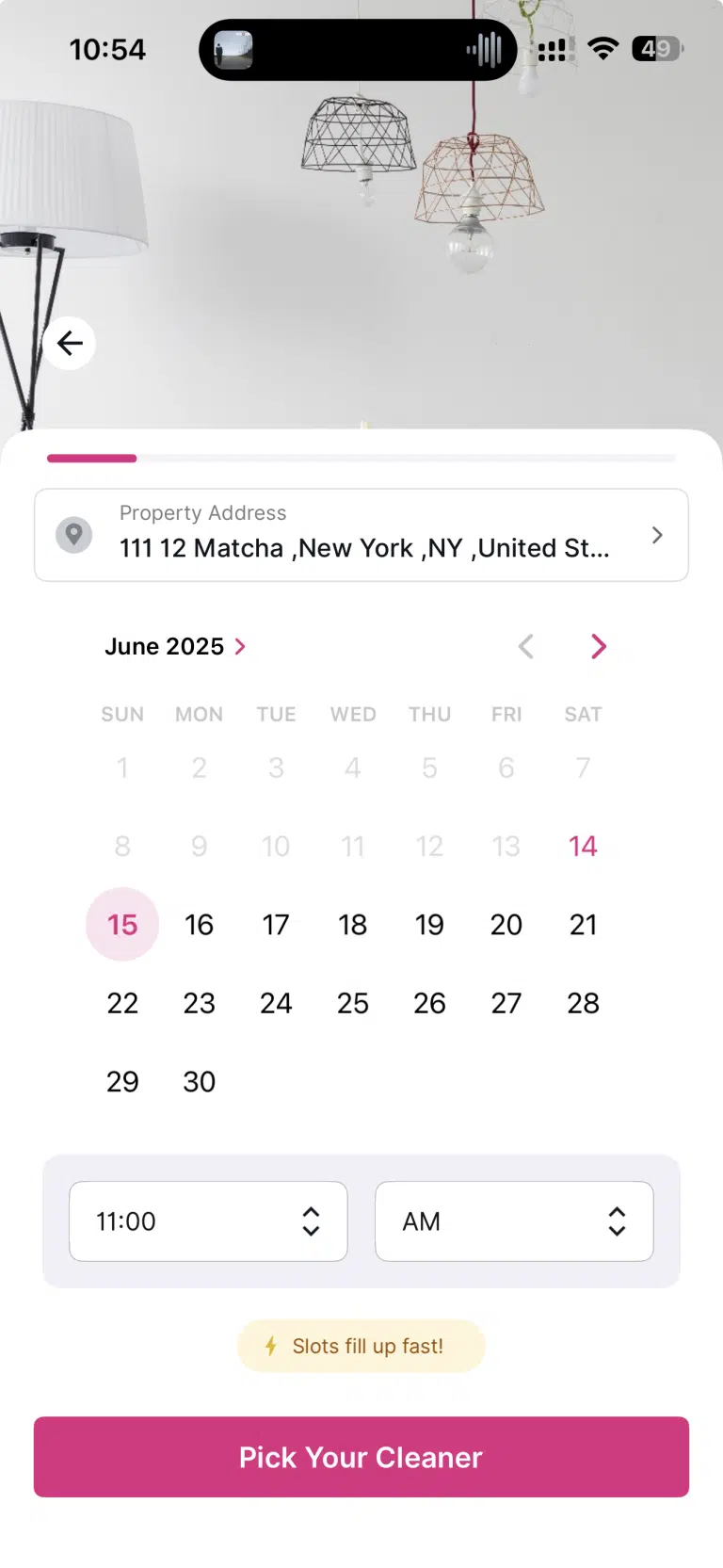Image resolution: width=723 pixels, height=1568 pixels.
Task: Choose June 27 on the calendar
Action: click(x=506, y=1003)
